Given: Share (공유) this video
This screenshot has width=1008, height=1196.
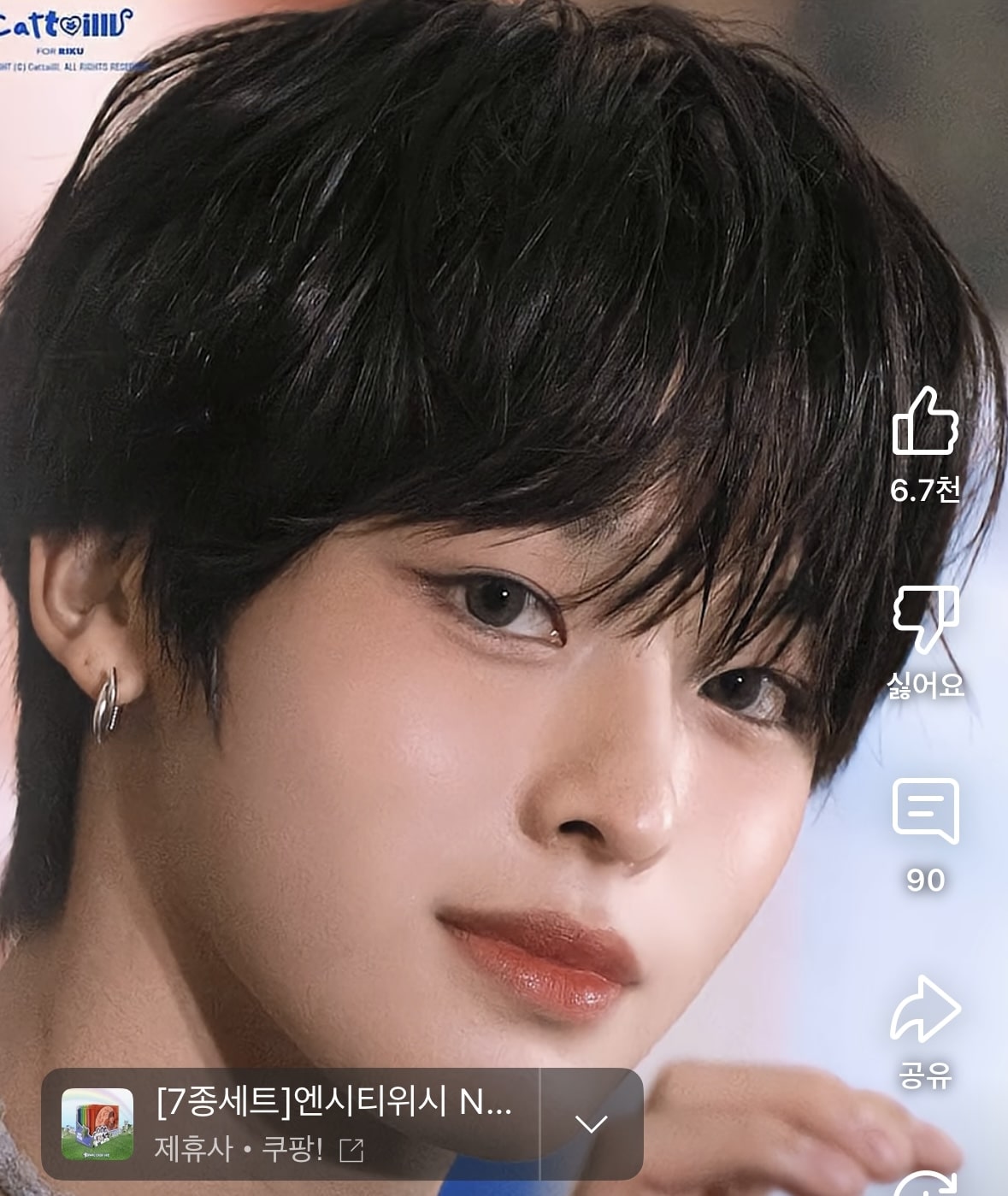Looking at the screenshot, I should pyautogui.click(x=925, y=1010).
